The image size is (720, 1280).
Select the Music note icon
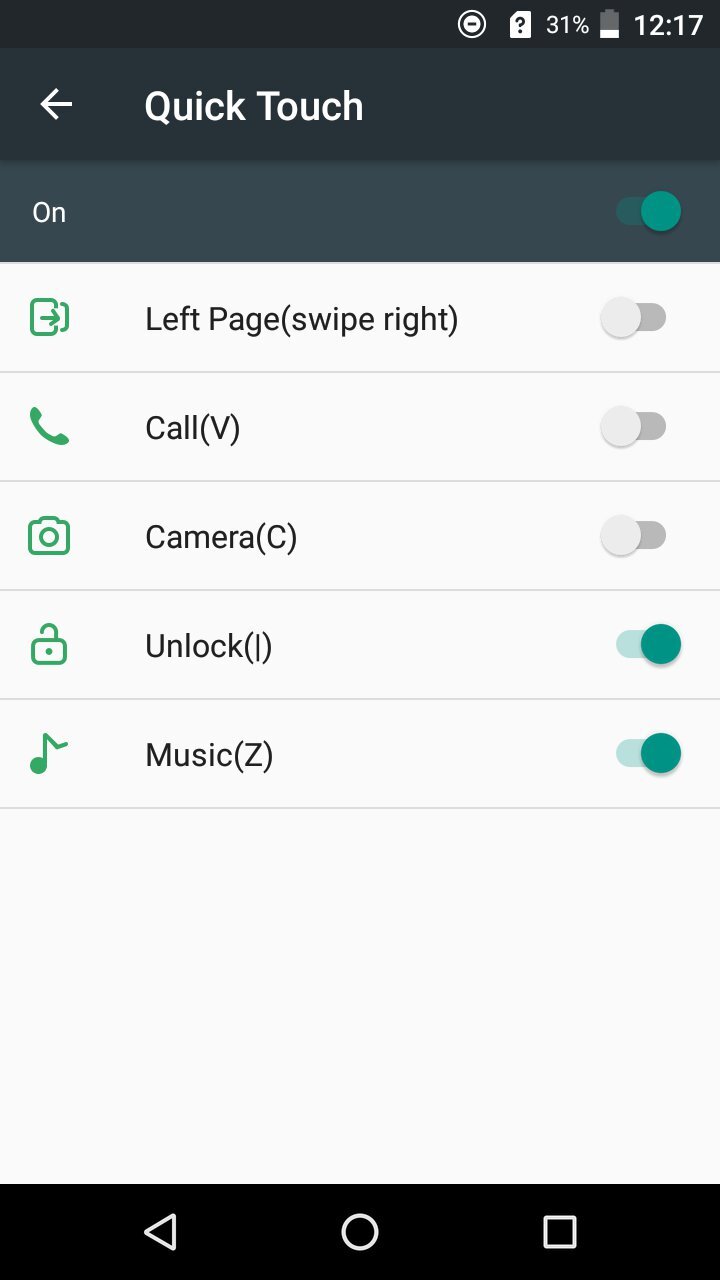coord(48,753)
